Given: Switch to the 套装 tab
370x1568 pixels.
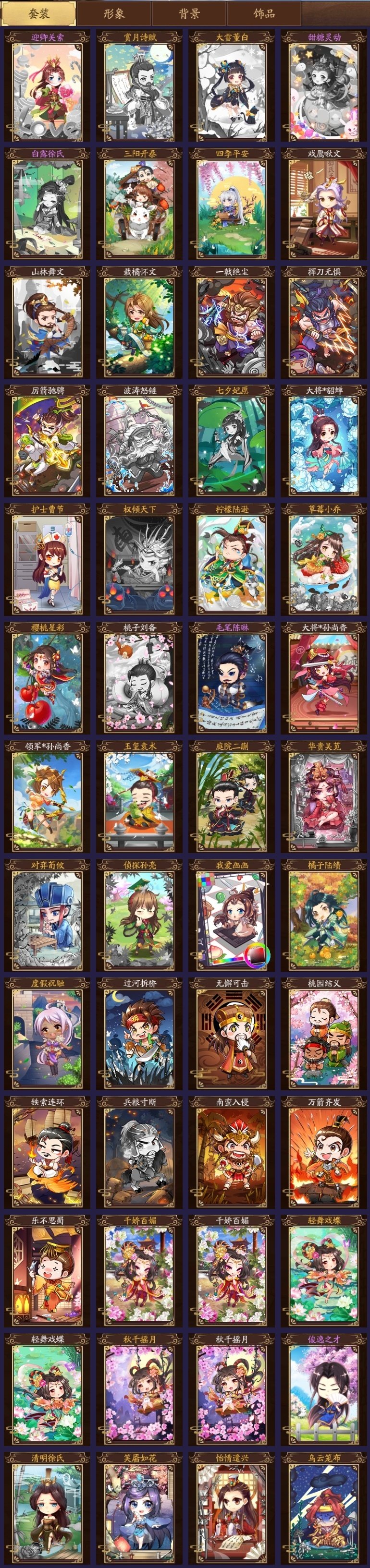Looking at the screenshot, I should (39, 13).
